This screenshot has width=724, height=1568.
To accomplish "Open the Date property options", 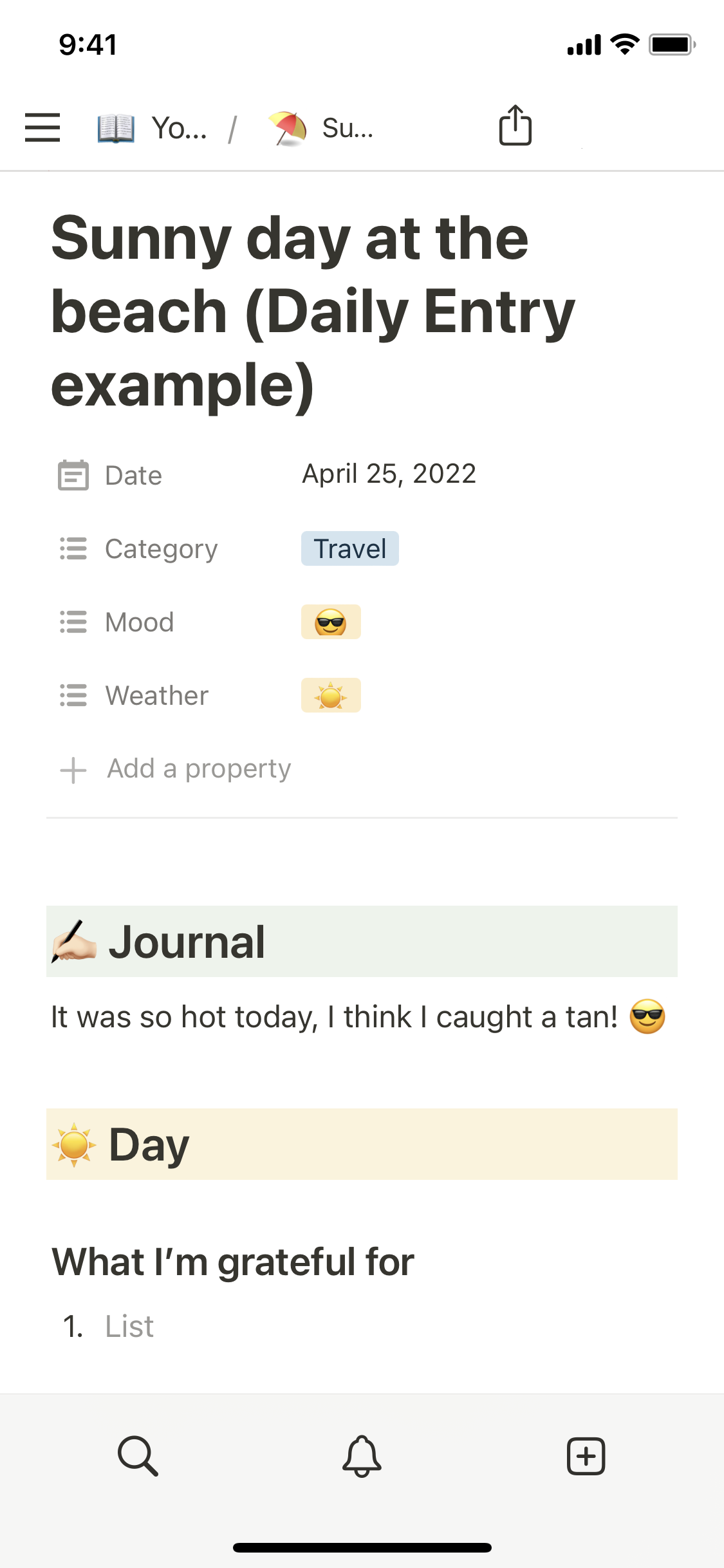I will (x=133, y=476).
